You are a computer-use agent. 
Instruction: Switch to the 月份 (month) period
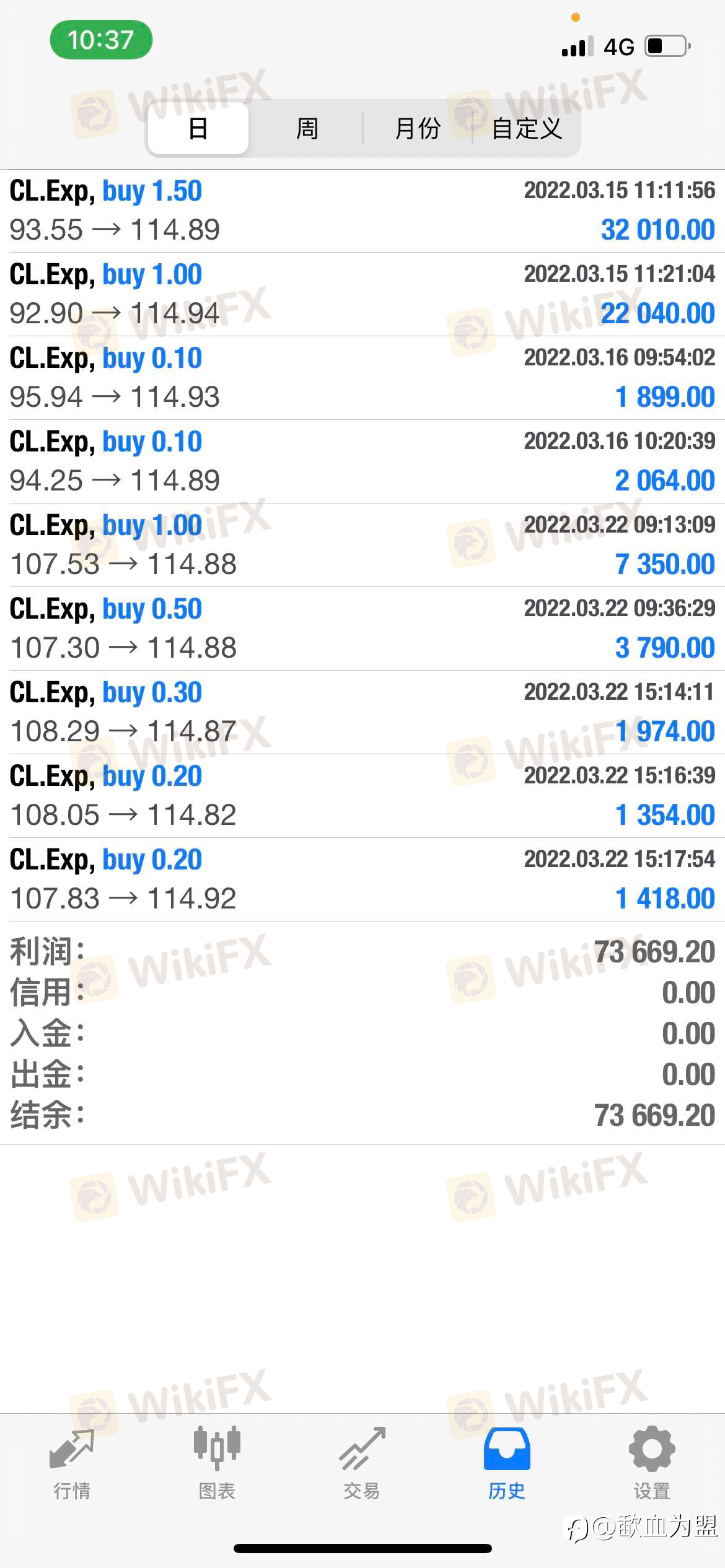(x=417, y=129)
